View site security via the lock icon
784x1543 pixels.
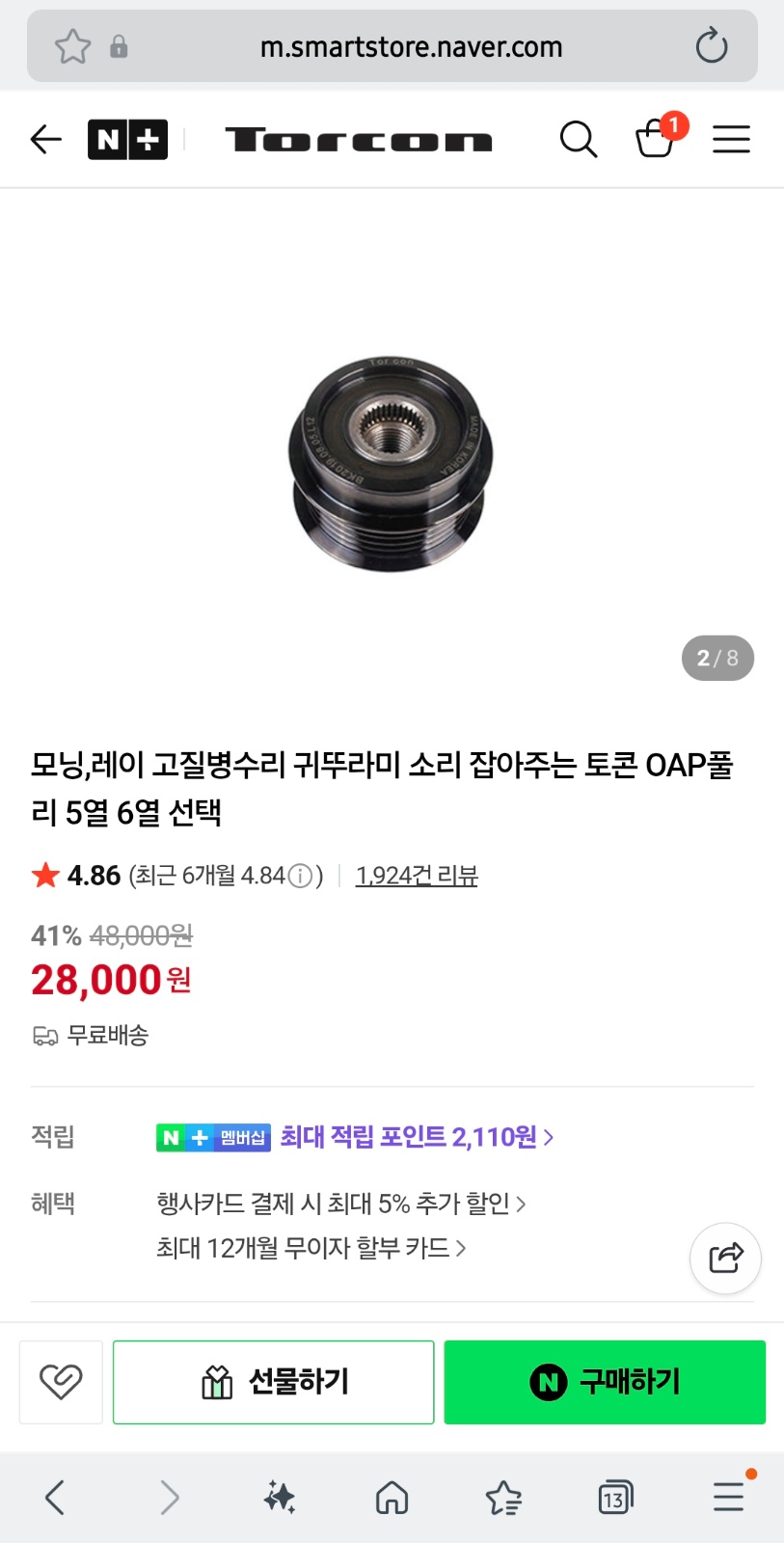coord(120,45)
